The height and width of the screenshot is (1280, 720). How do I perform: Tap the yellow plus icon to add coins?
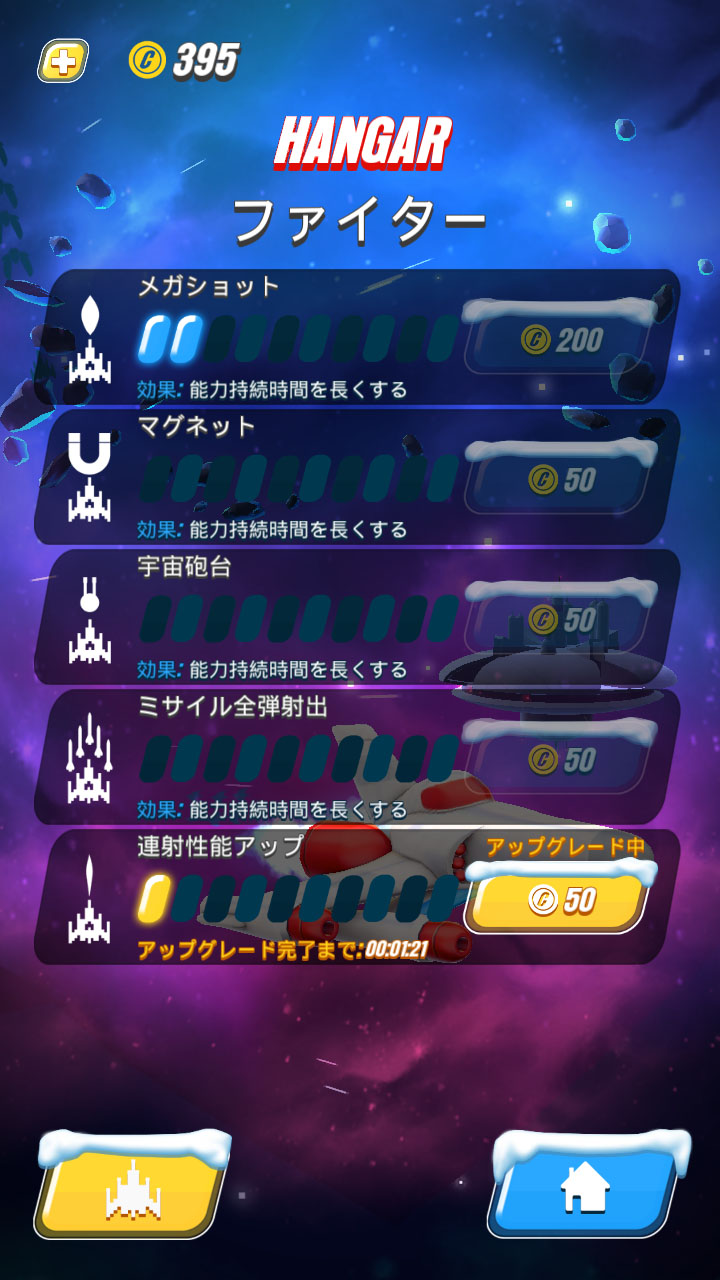pos(63,61)
